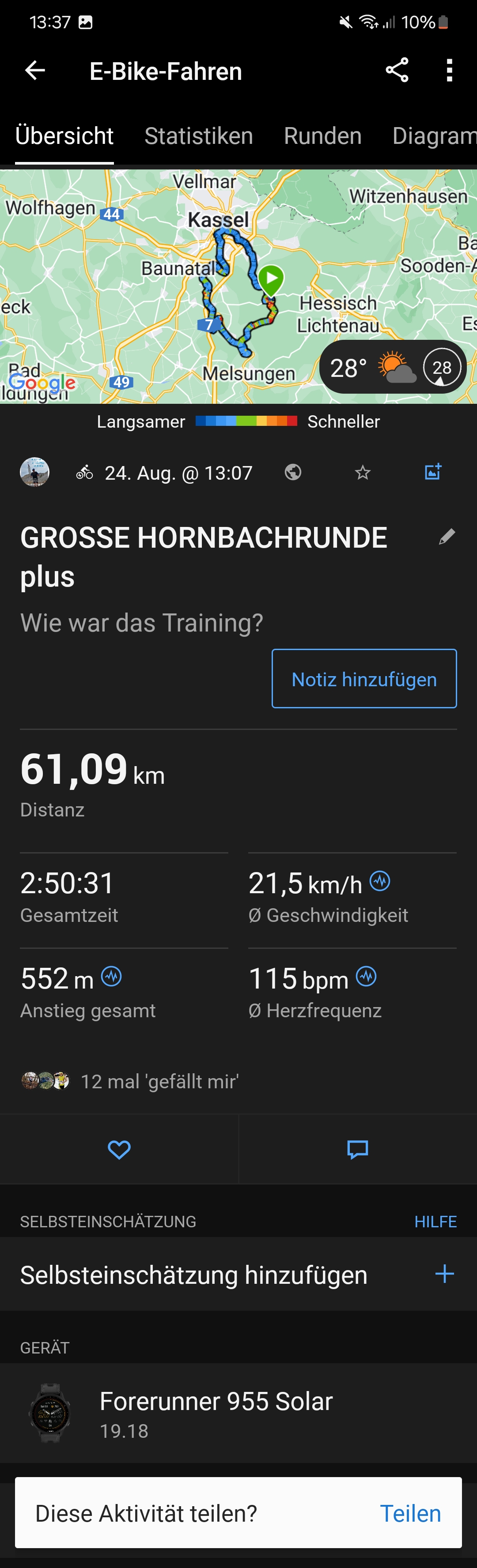Add a Selbsteinschätzung entry
The width and height of the screenshot is (477, 1568).
pos(444,1274)
